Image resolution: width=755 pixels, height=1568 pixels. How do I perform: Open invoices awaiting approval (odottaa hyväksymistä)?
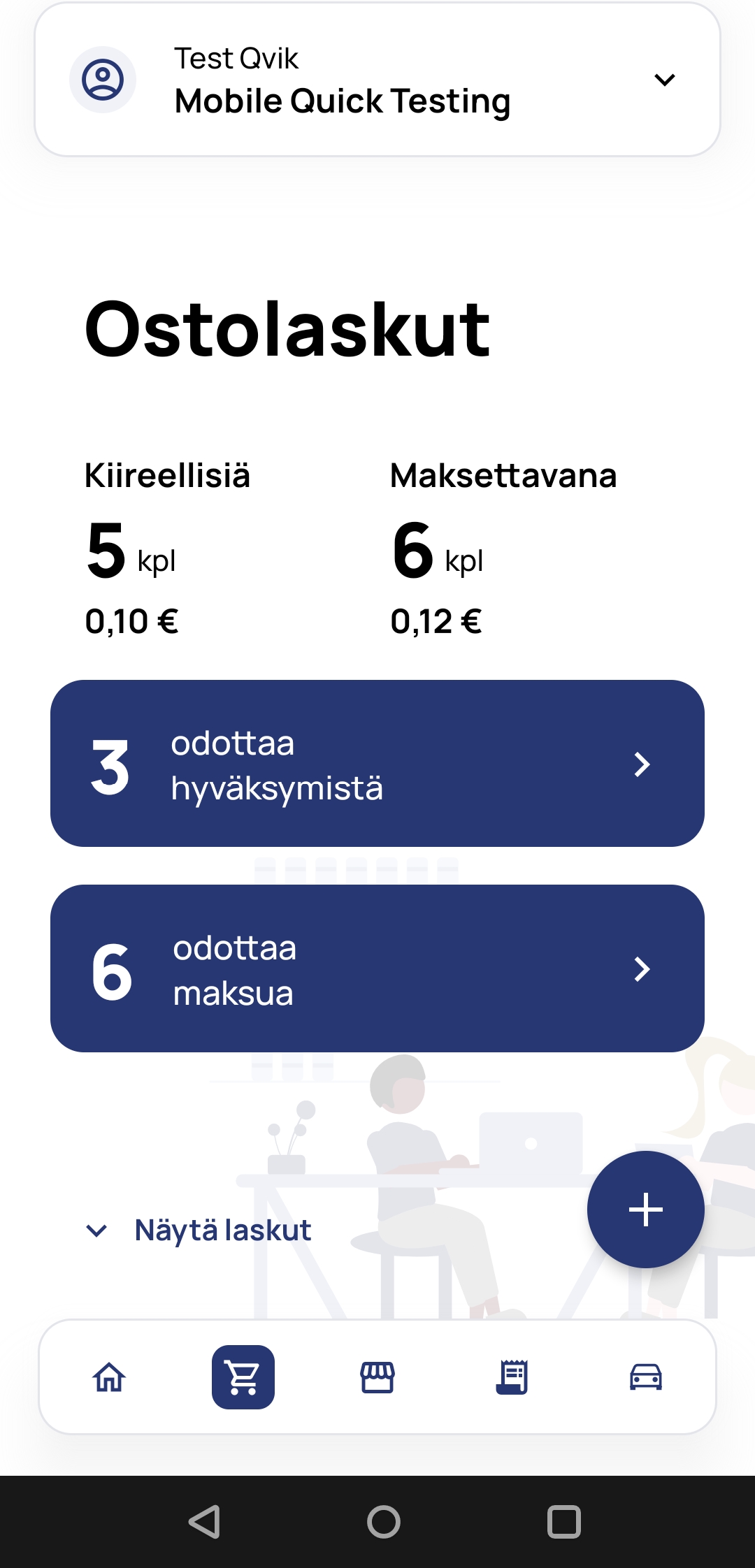coord(377,764)
